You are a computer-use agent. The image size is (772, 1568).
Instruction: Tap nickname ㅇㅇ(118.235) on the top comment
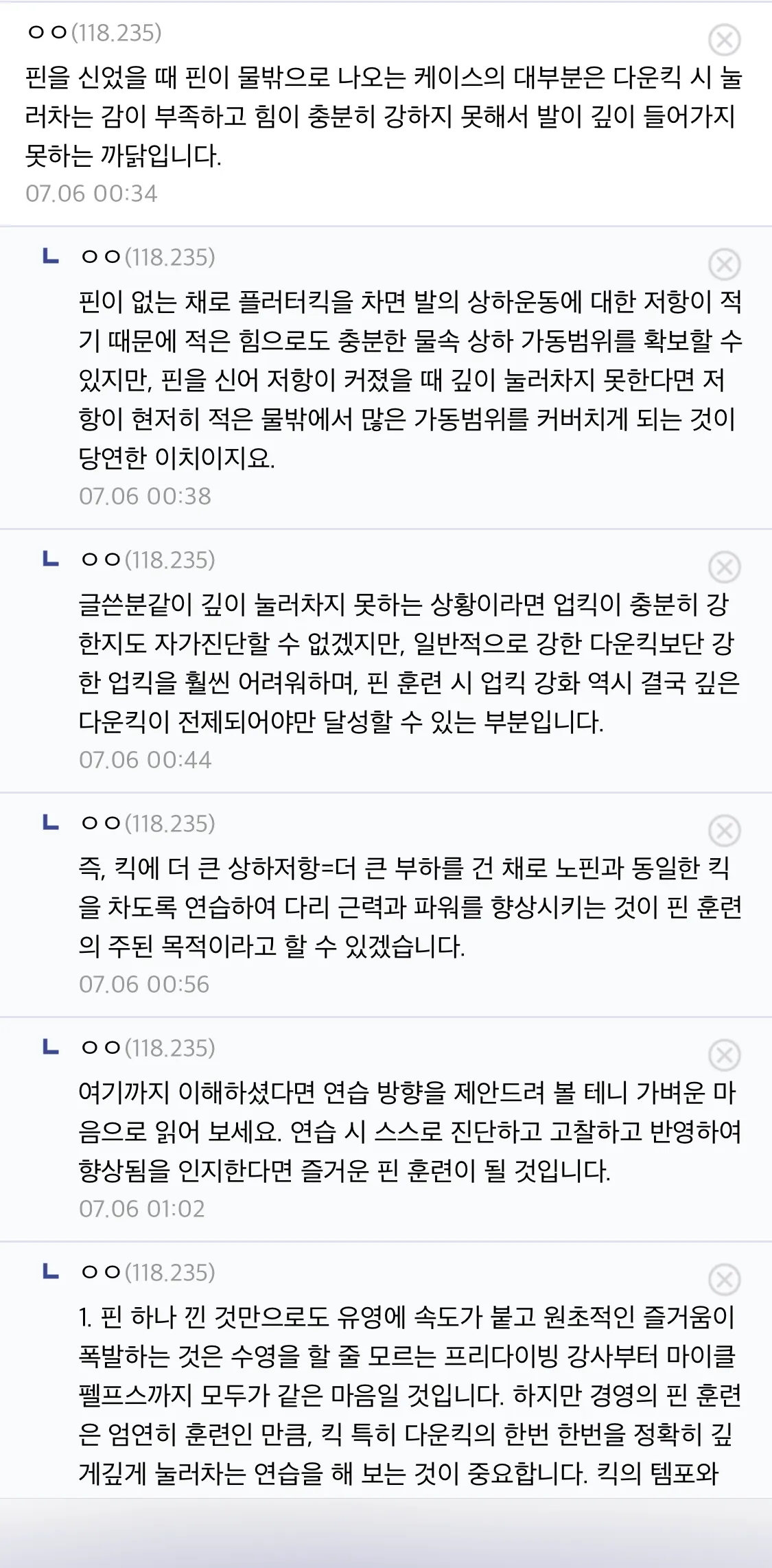click(x=94, y=33)
